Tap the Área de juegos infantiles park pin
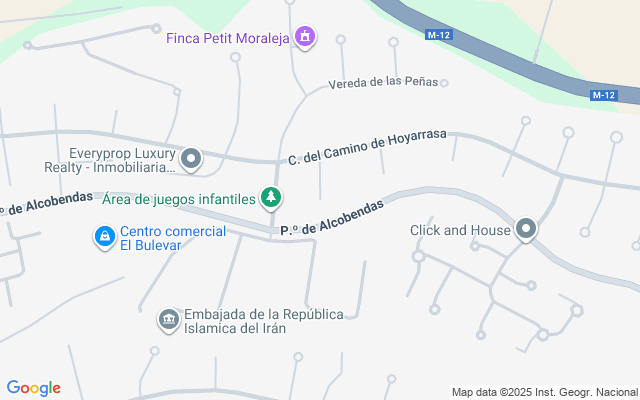Image resolution: width=640 pixels, height=400 pixels. (x=270, y=198)
